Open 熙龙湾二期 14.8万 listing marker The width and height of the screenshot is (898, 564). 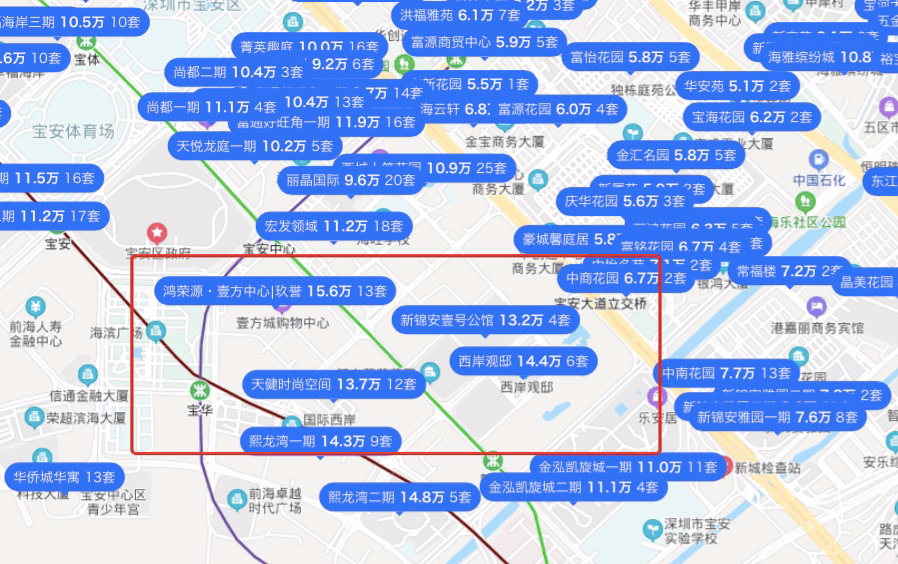pyautogui.click(x=399, y=496)
